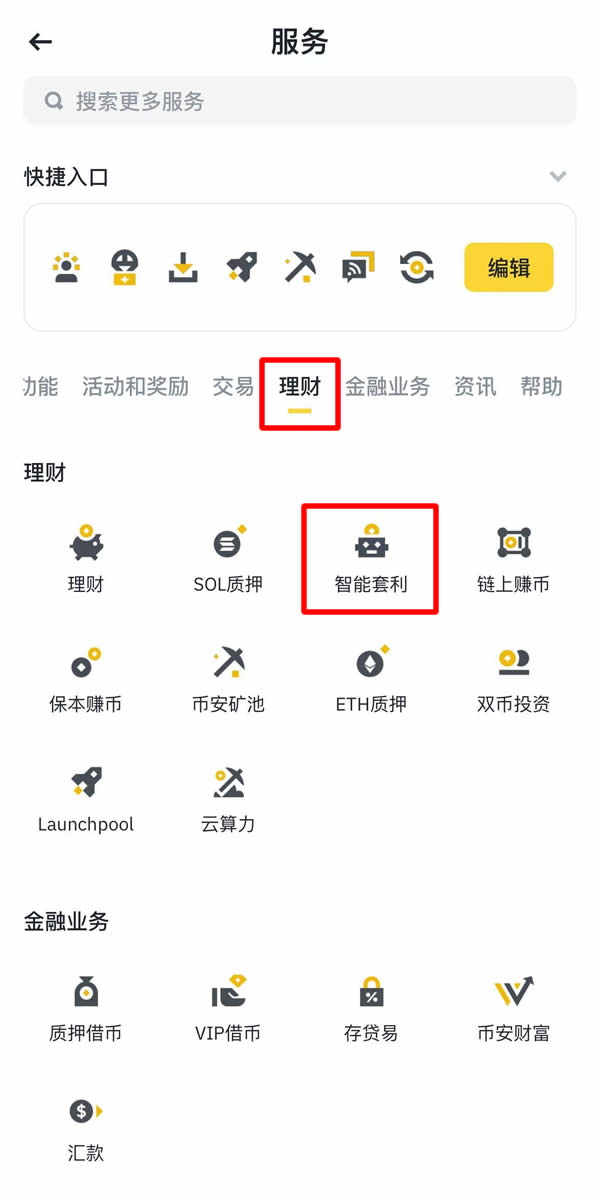Go back using the arrow icon
The width and height of the screenshot is (600, 1201).
pos(40,42)
